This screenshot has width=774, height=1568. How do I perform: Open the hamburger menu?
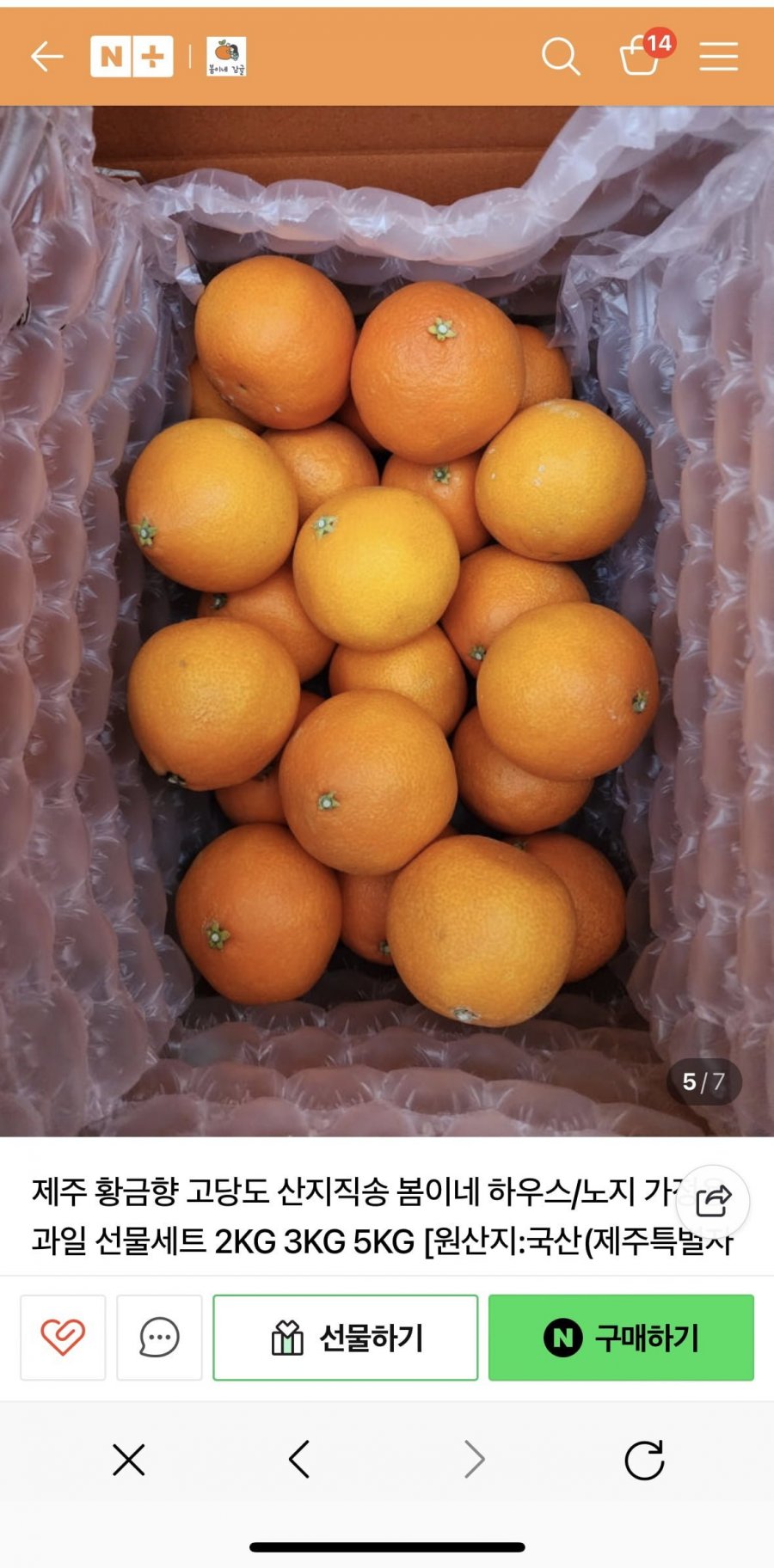[718, 57]
